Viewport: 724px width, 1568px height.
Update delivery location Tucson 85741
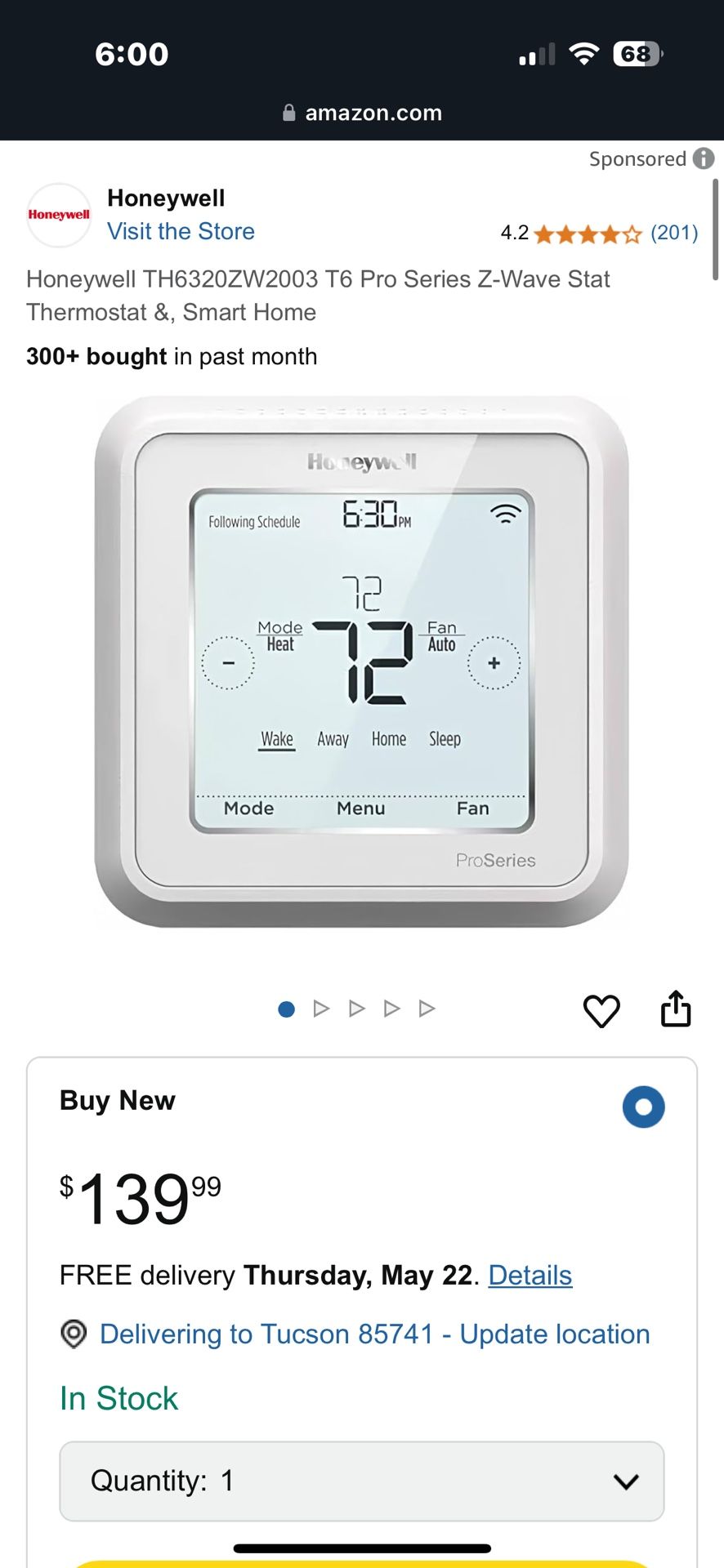coord(374,1334)
